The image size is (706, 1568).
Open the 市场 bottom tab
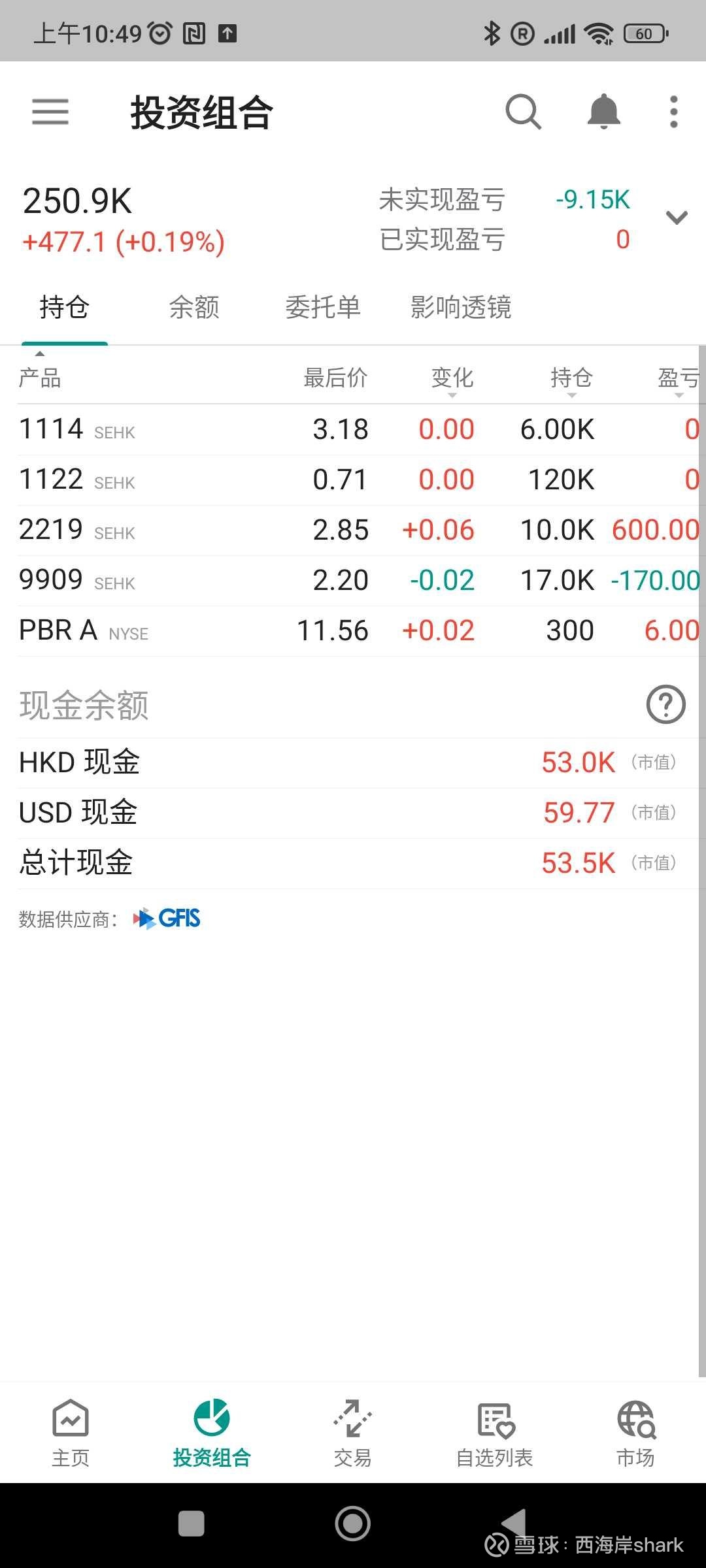tap(635, 1433)
